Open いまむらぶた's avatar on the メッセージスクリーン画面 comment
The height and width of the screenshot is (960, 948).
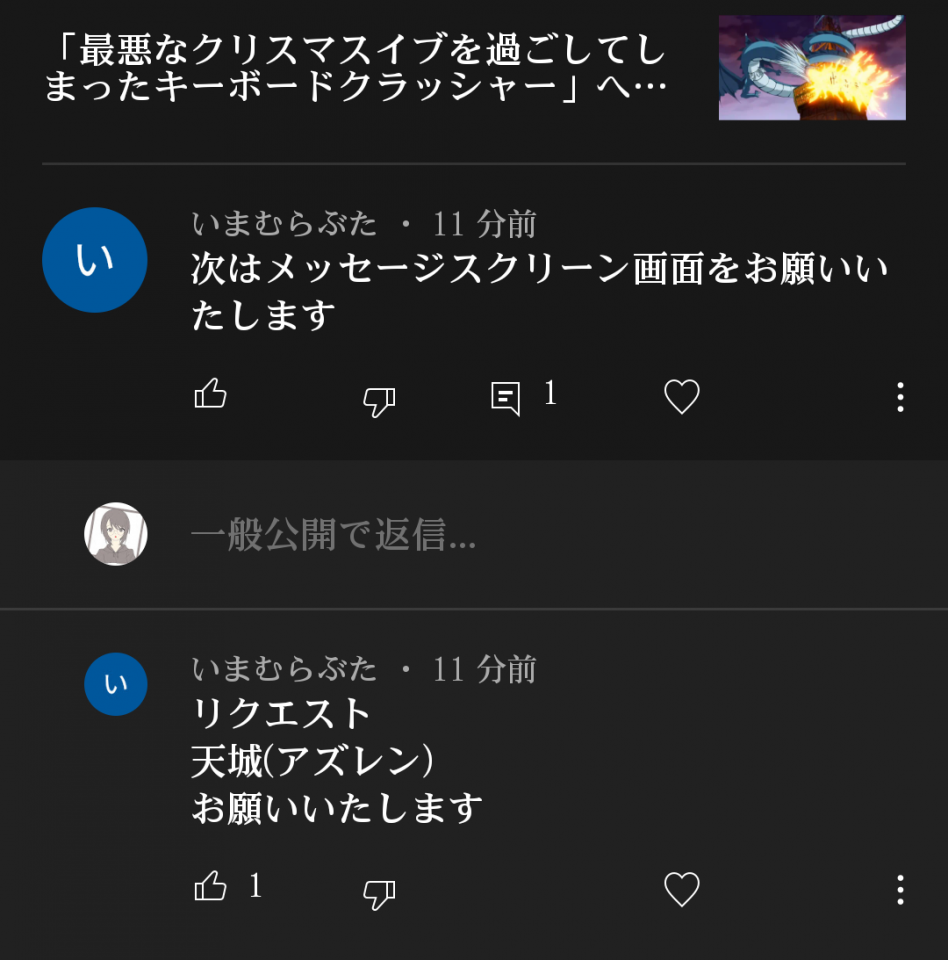click(95, 260)
